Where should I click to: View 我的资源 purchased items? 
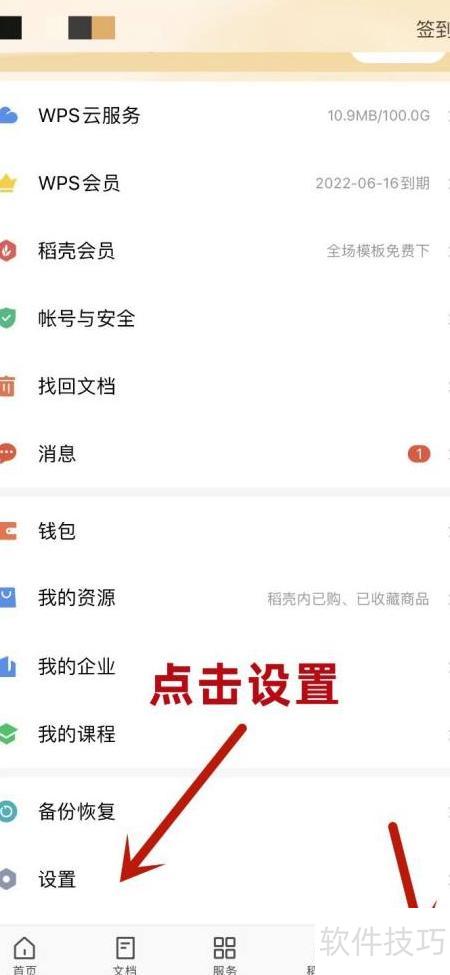click(225, 599)
